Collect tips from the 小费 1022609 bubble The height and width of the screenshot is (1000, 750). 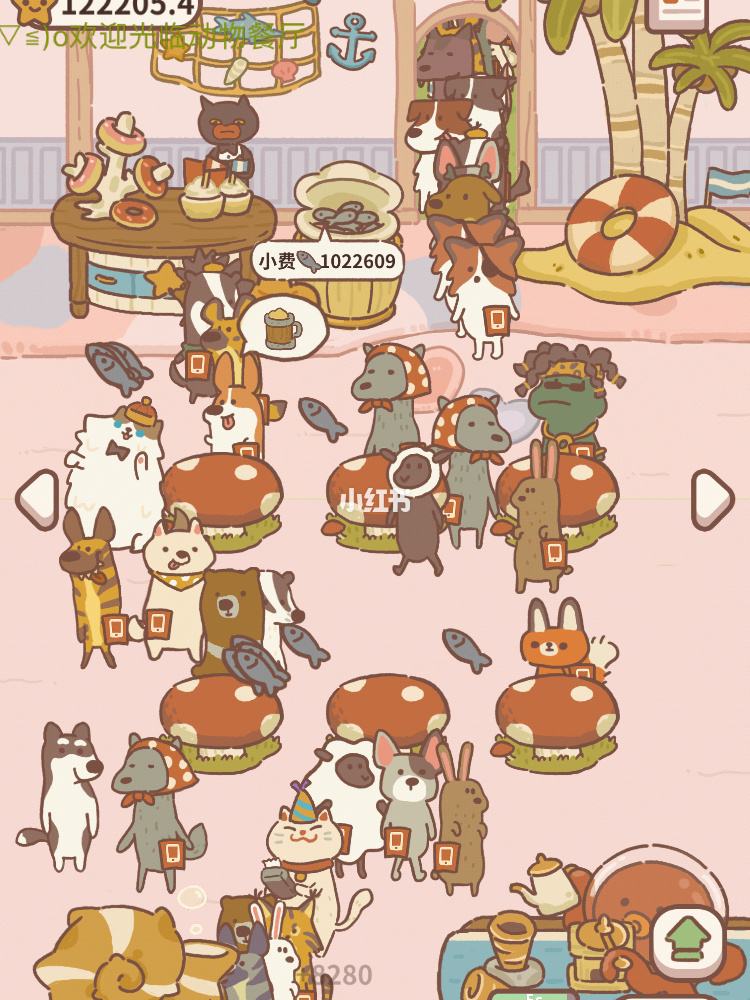point(327,262)
